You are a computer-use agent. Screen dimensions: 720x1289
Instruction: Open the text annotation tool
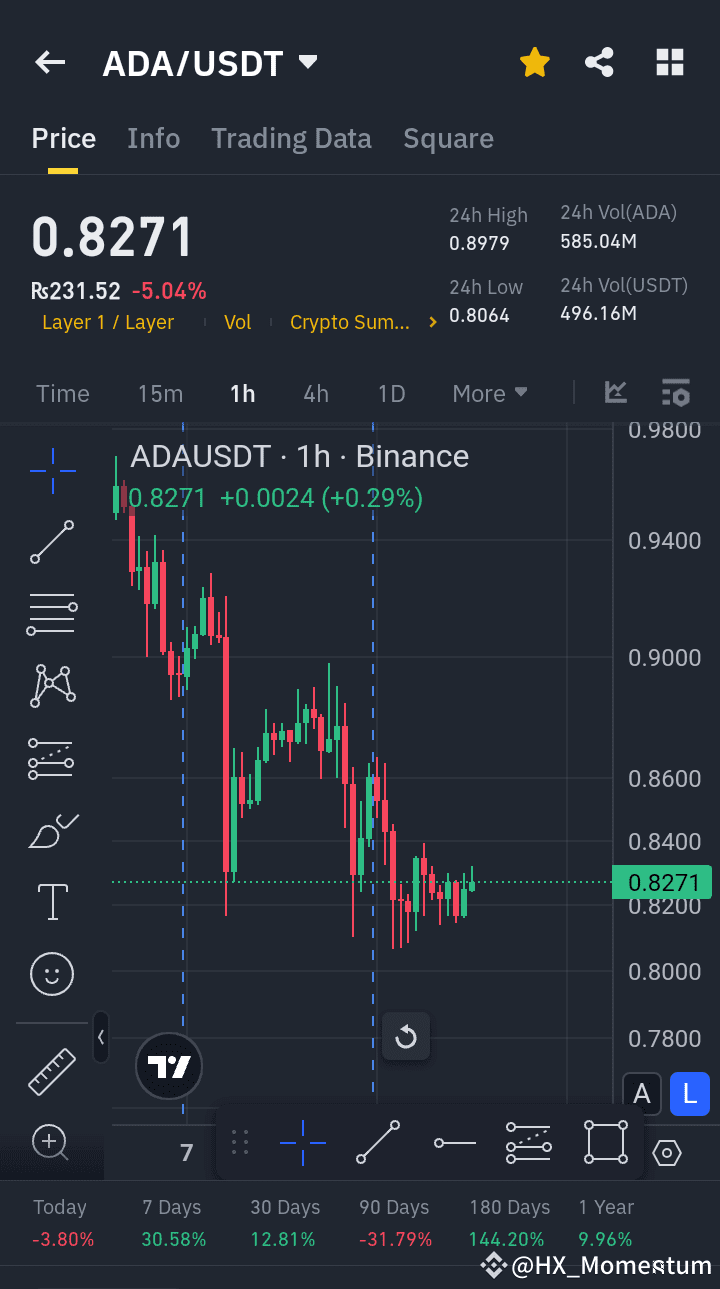pos(51,901)
